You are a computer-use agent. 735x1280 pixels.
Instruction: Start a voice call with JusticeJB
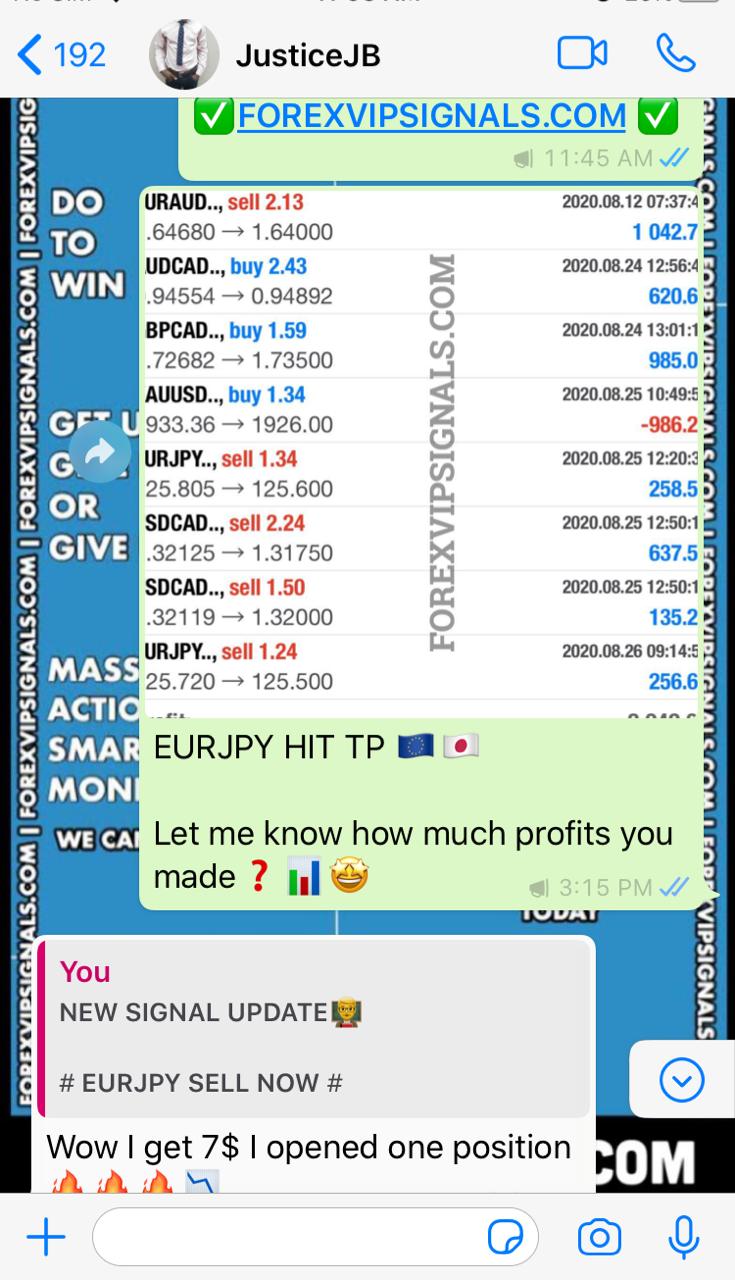pos(676,55)
